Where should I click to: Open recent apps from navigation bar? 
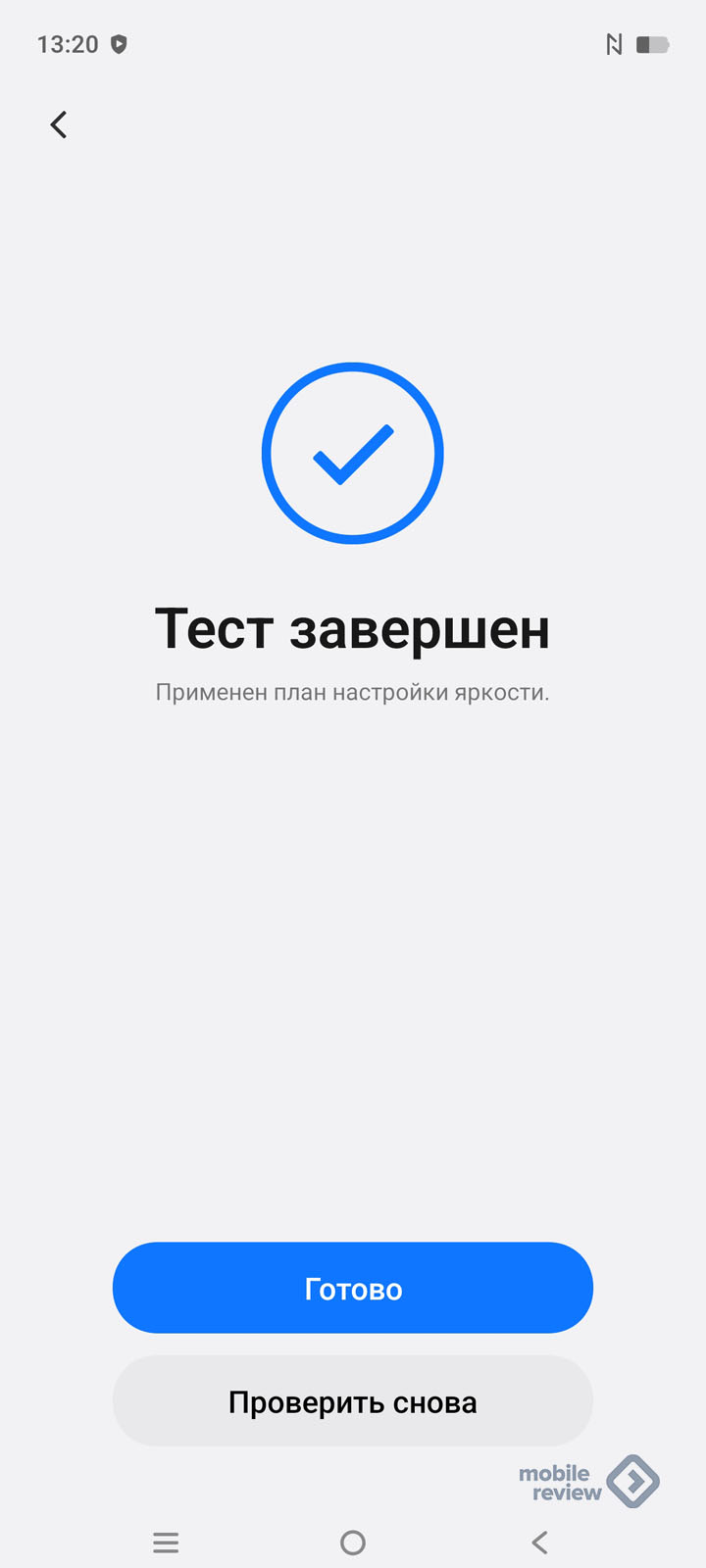pos(166,1543)
